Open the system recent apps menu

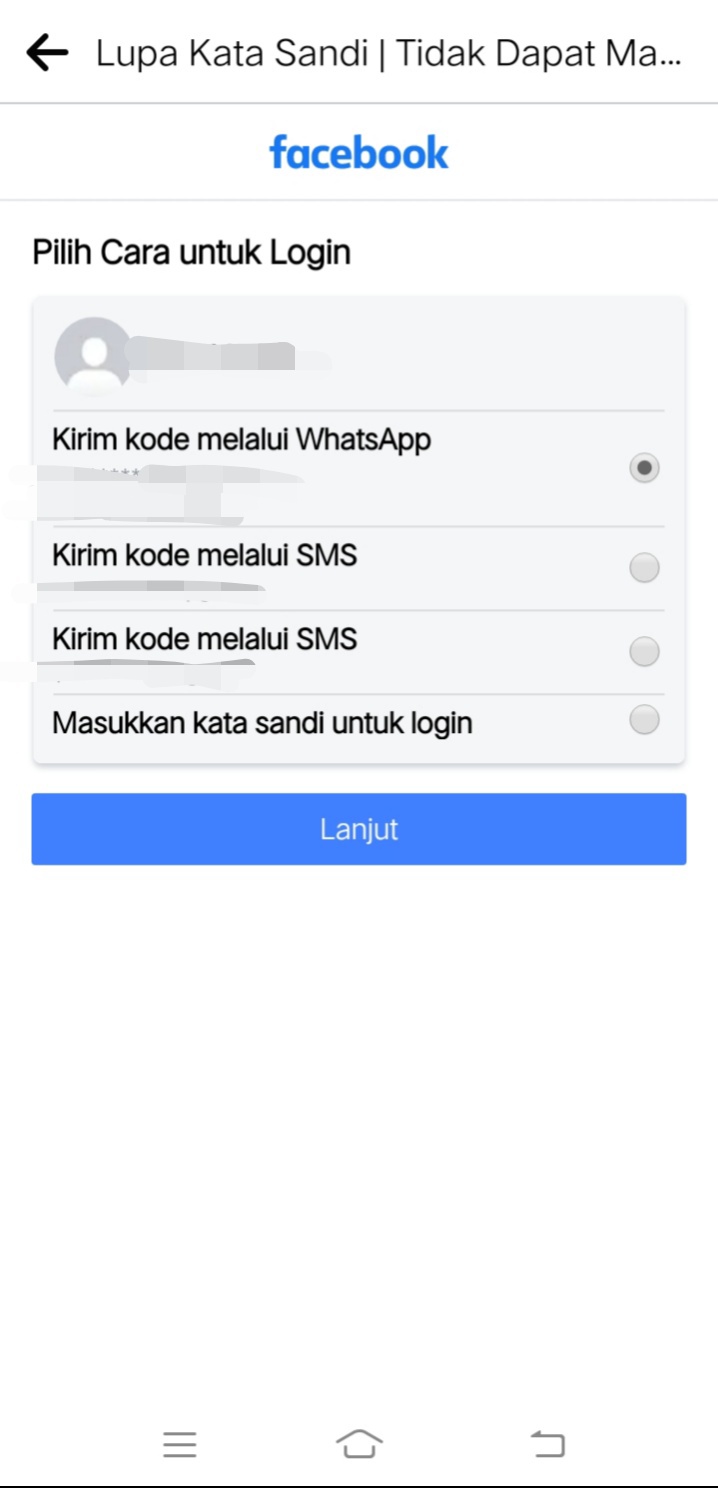pyautogui.click(x=180, y=1444)
